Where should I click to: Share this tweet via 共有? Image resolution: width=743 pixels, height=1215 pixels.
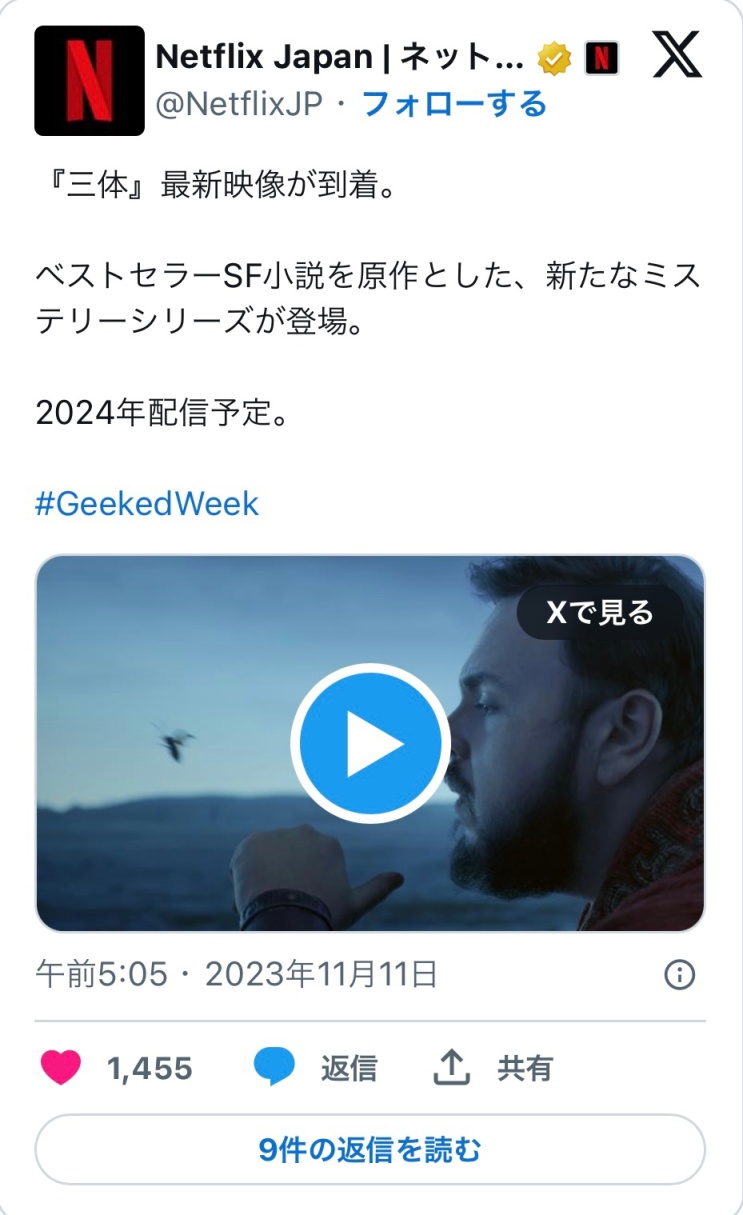(x=492, y=1068)
